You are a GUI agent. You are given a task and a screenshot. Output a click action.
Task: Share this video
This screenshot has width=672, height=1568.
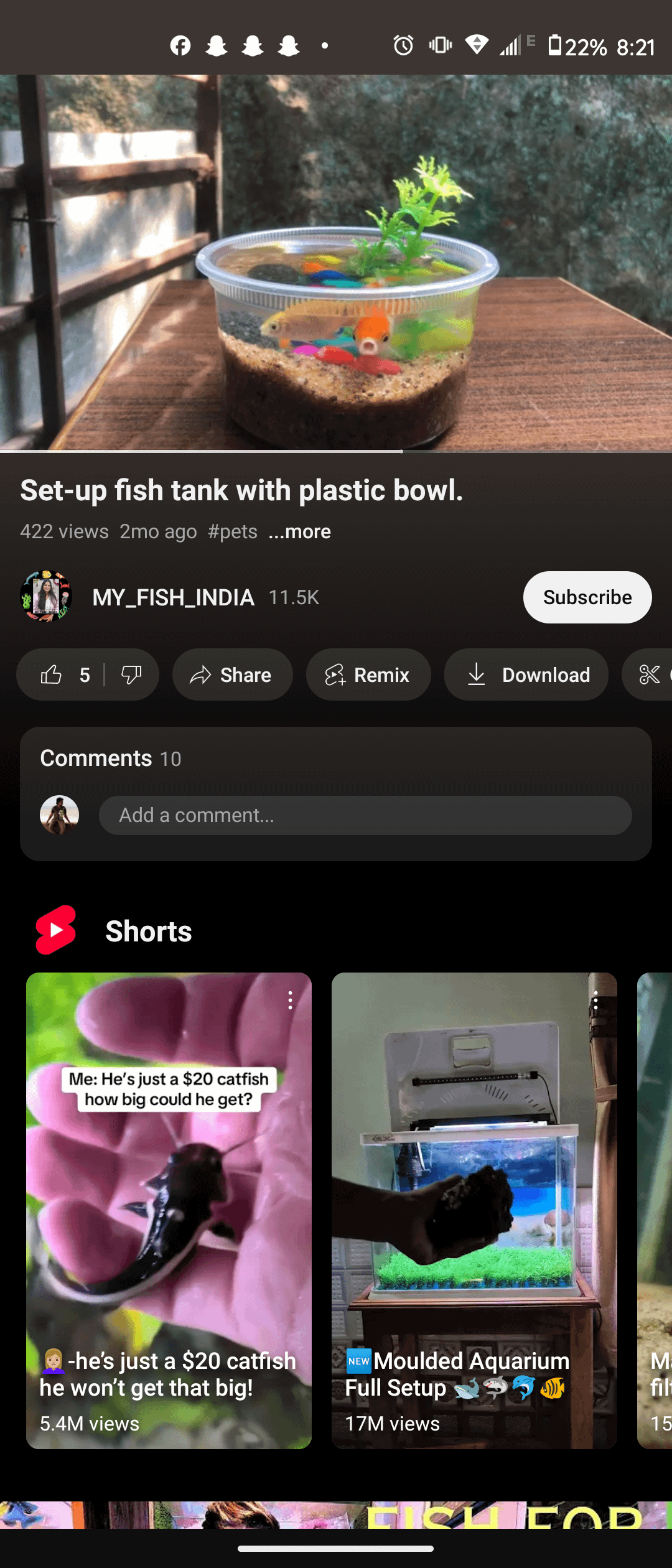point(232,675)
